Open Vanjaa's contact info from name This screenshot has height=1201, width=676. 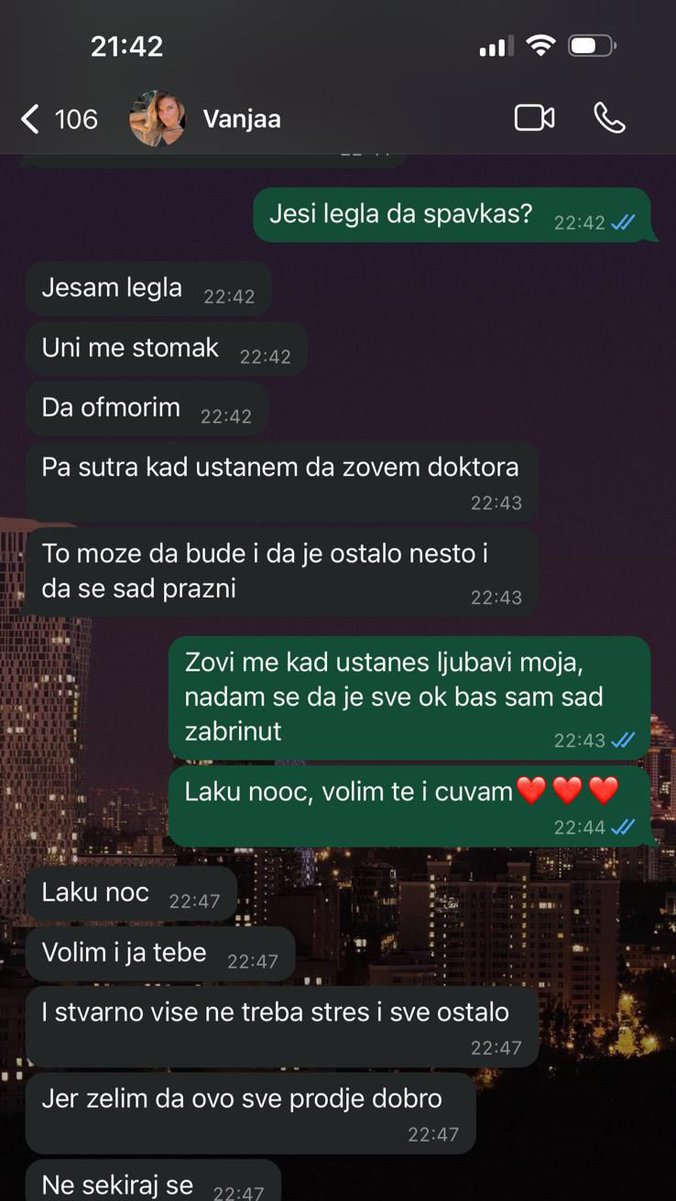242,120
